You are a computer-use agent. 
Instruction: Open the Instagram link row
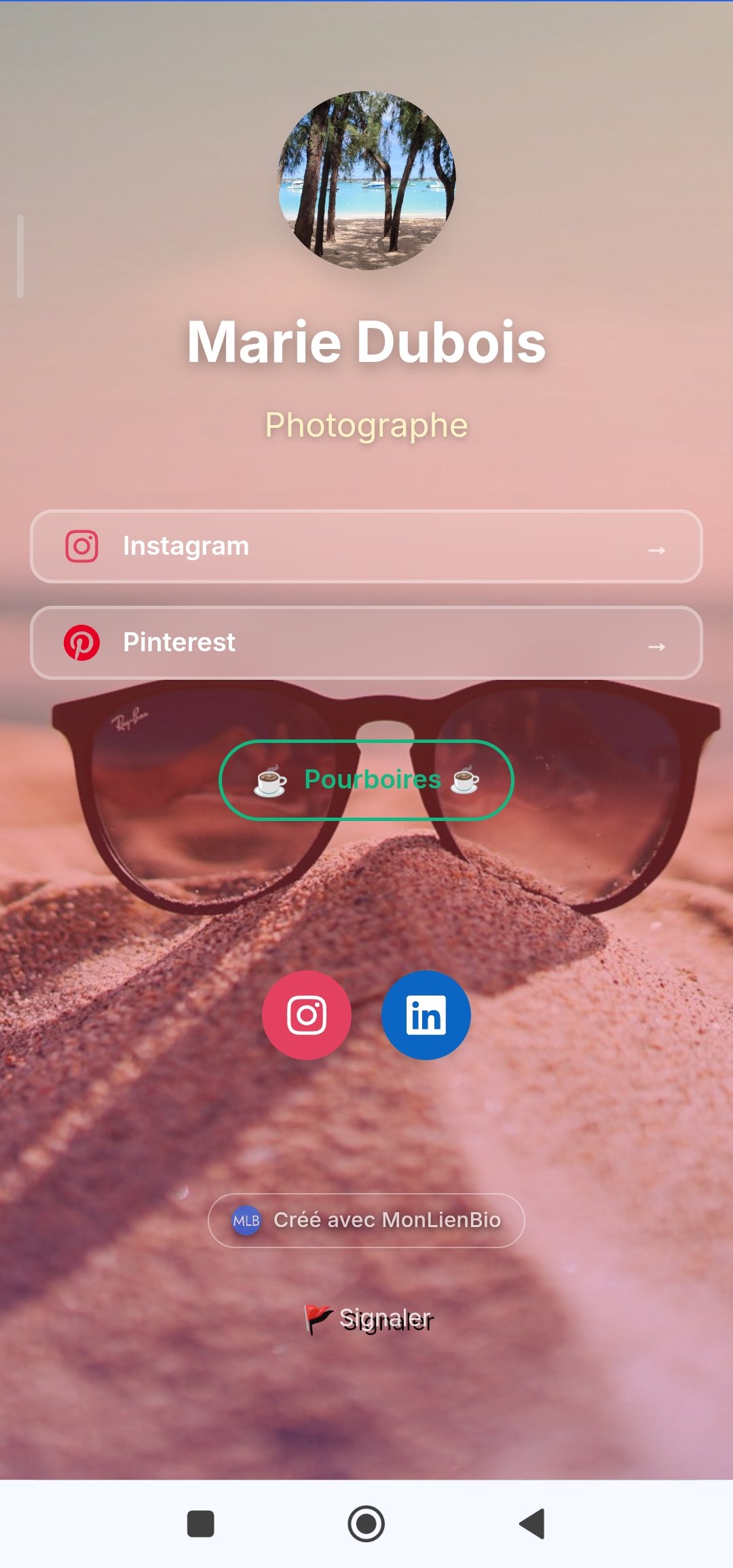coord(366,547)
